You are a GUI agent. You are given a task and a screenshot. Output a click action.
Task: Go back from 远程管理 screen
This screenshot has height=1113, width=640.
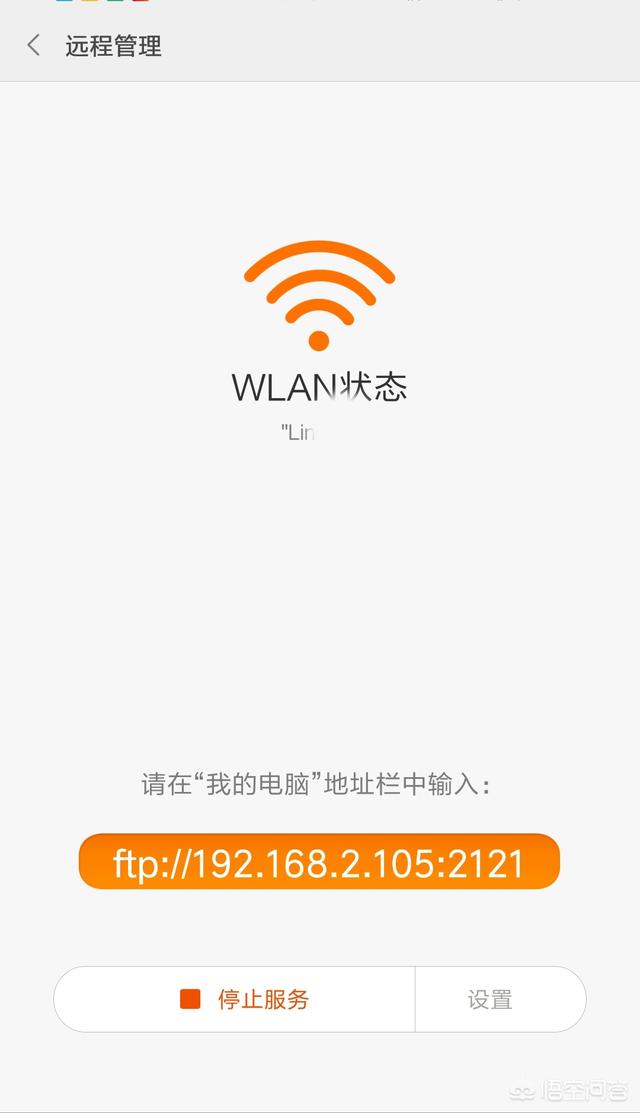[33, 46]
